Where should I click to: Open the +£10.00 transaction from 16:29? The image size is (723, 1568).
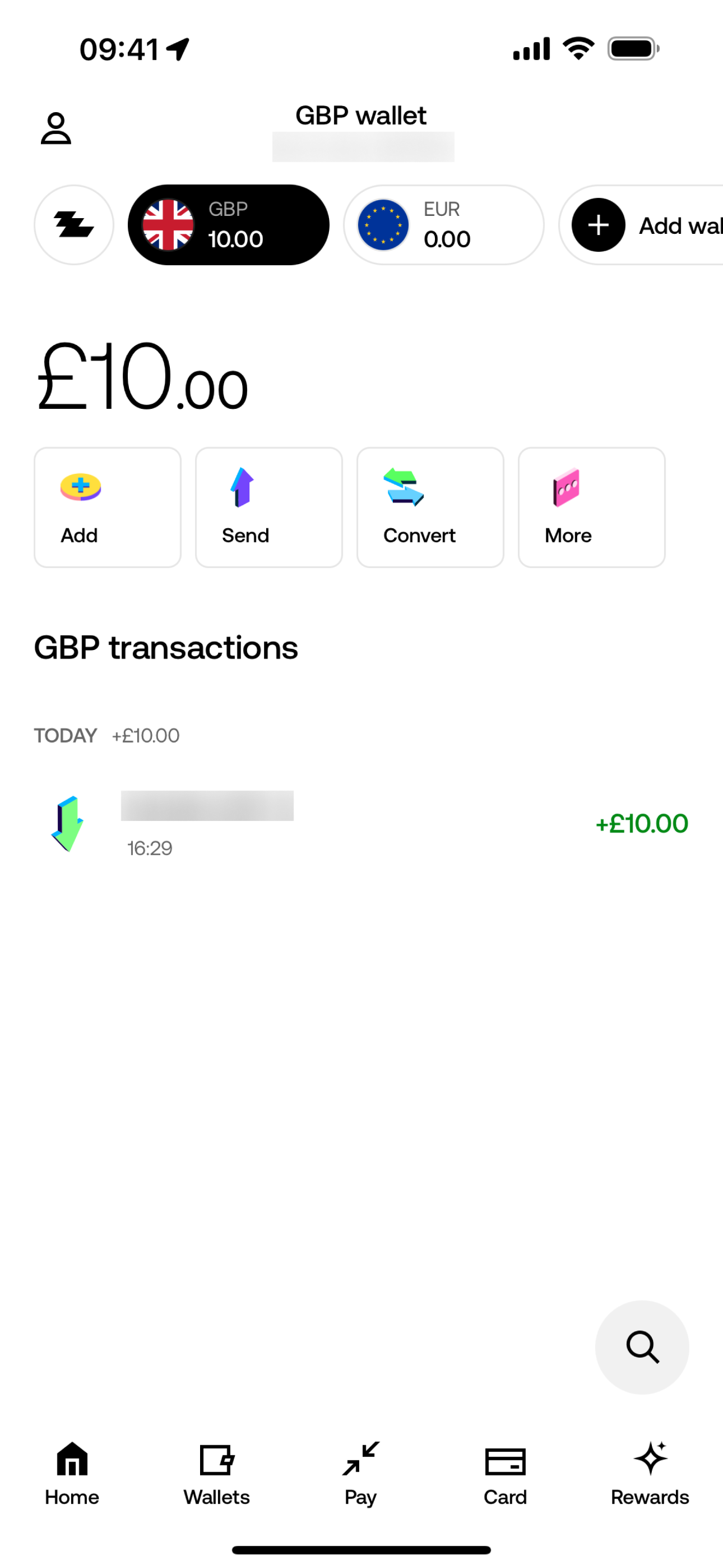click(x=361, y=824)
